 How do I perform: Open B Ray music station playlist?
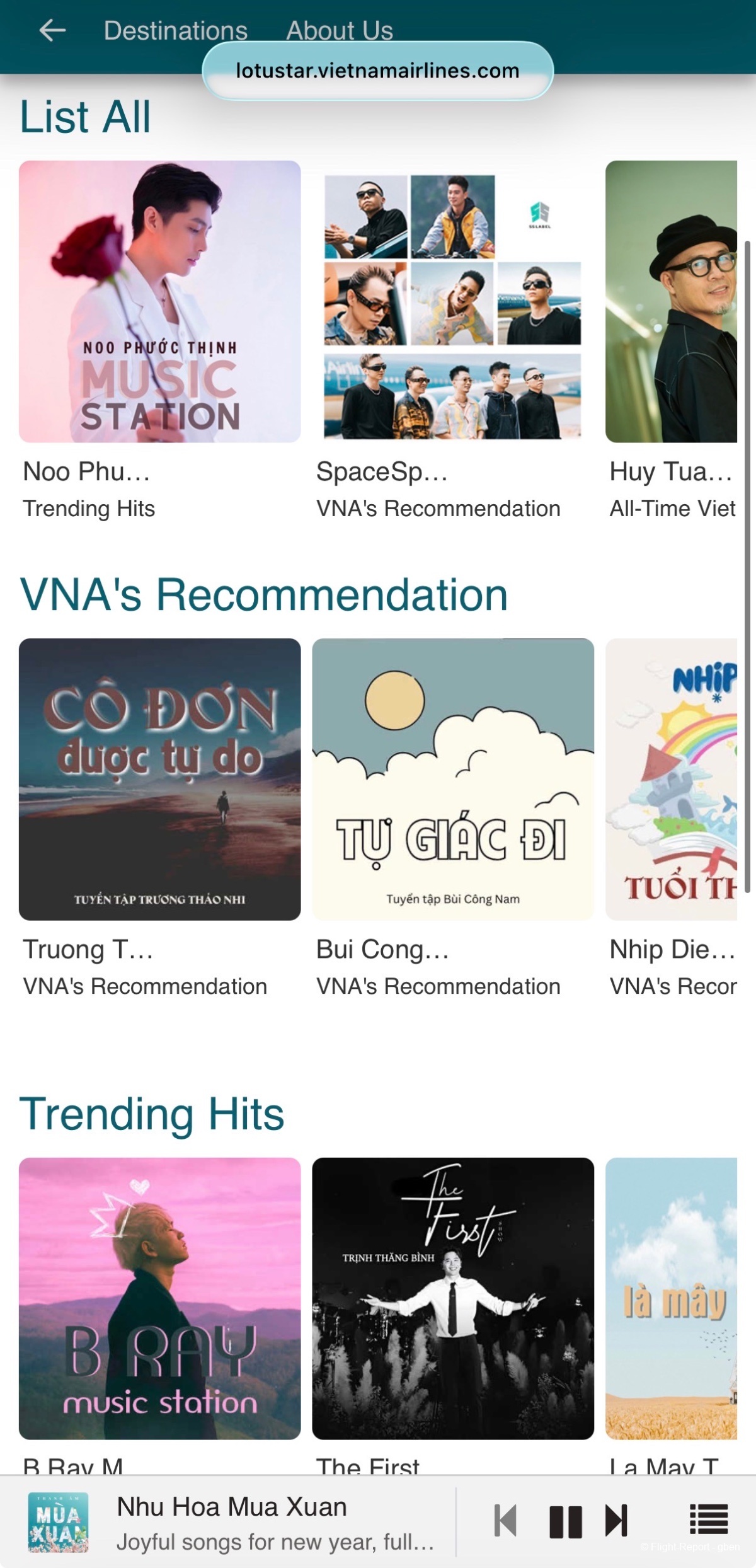click(x=159, y=1298)
